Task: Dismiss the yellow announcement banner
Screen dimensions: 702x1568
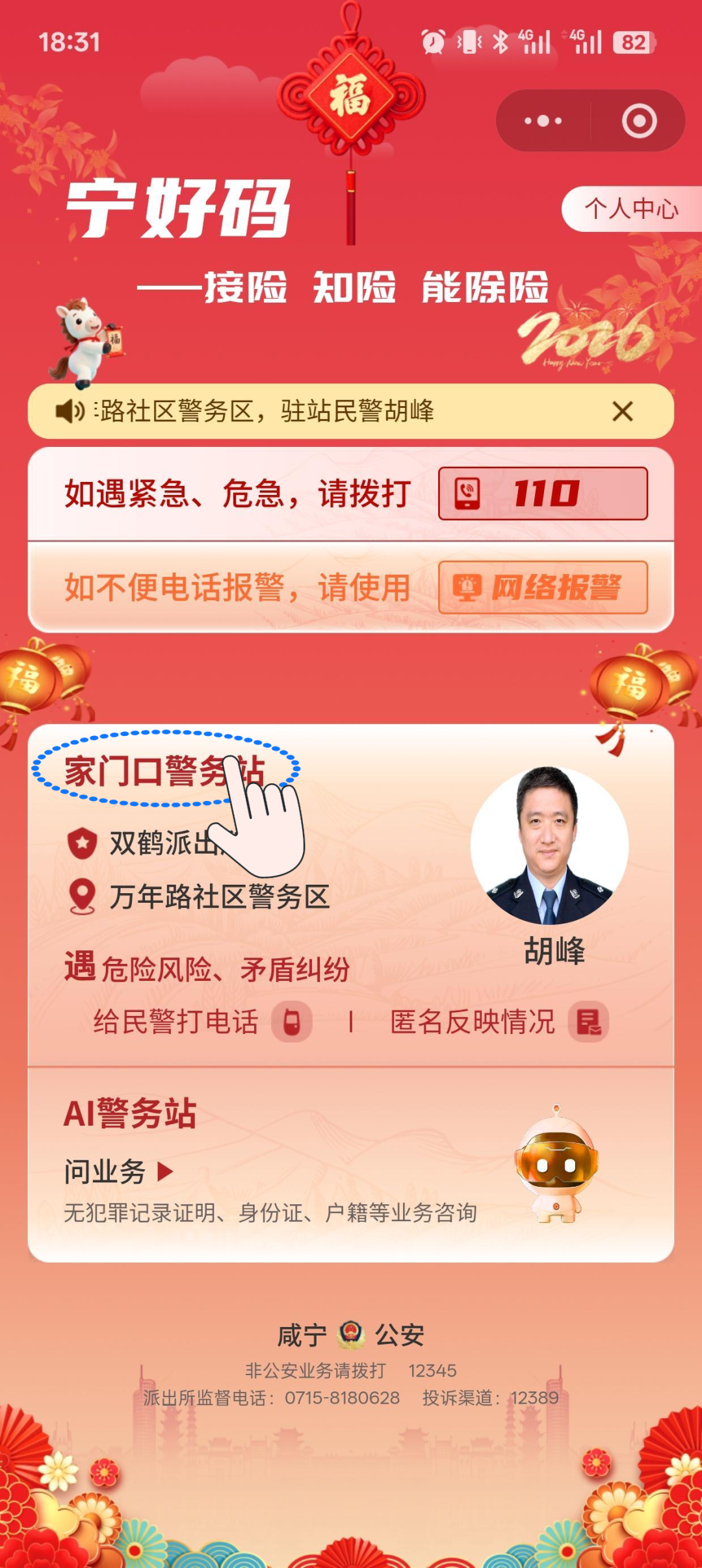Action: pyautogui.click(x=622, y=411)
